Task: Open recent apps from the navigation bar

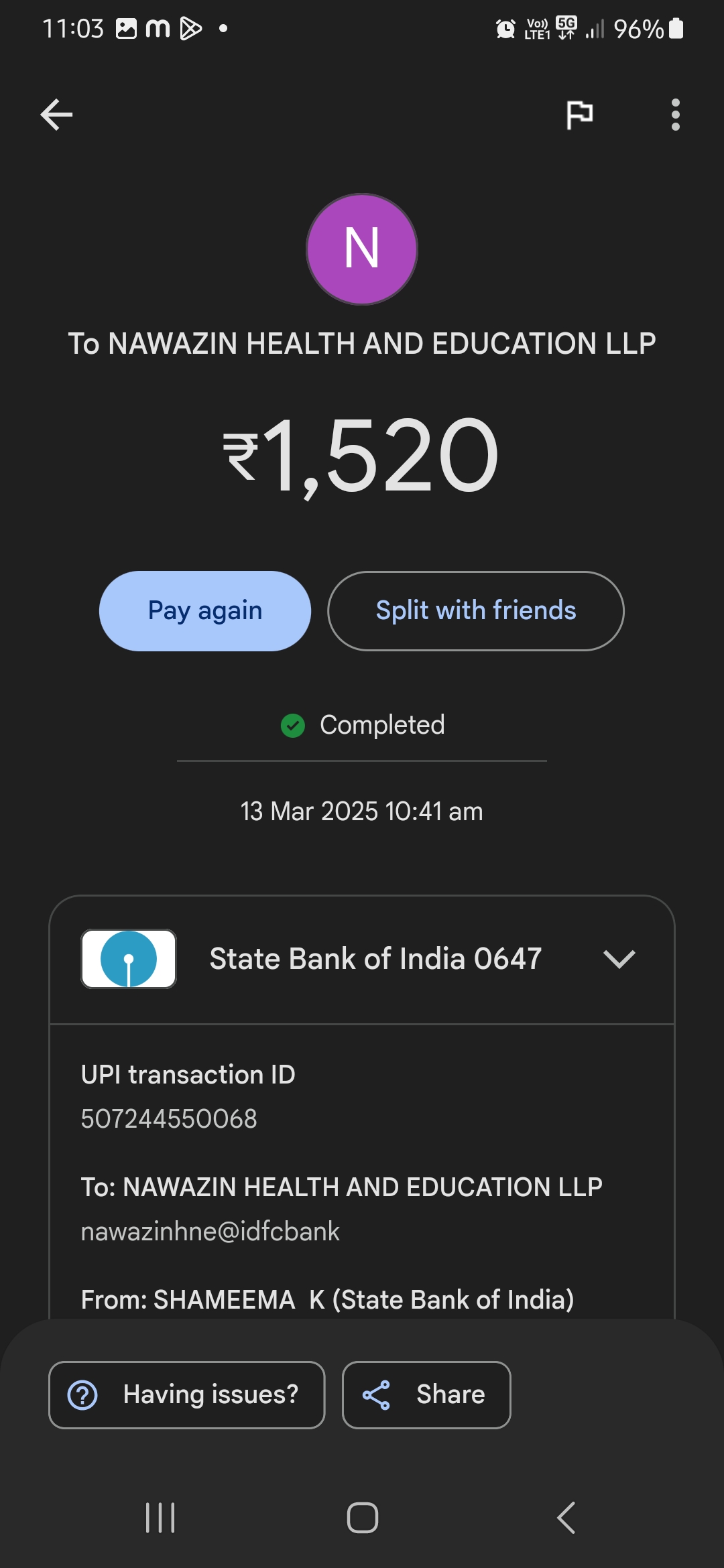Action: click(x=160, y=1518)
